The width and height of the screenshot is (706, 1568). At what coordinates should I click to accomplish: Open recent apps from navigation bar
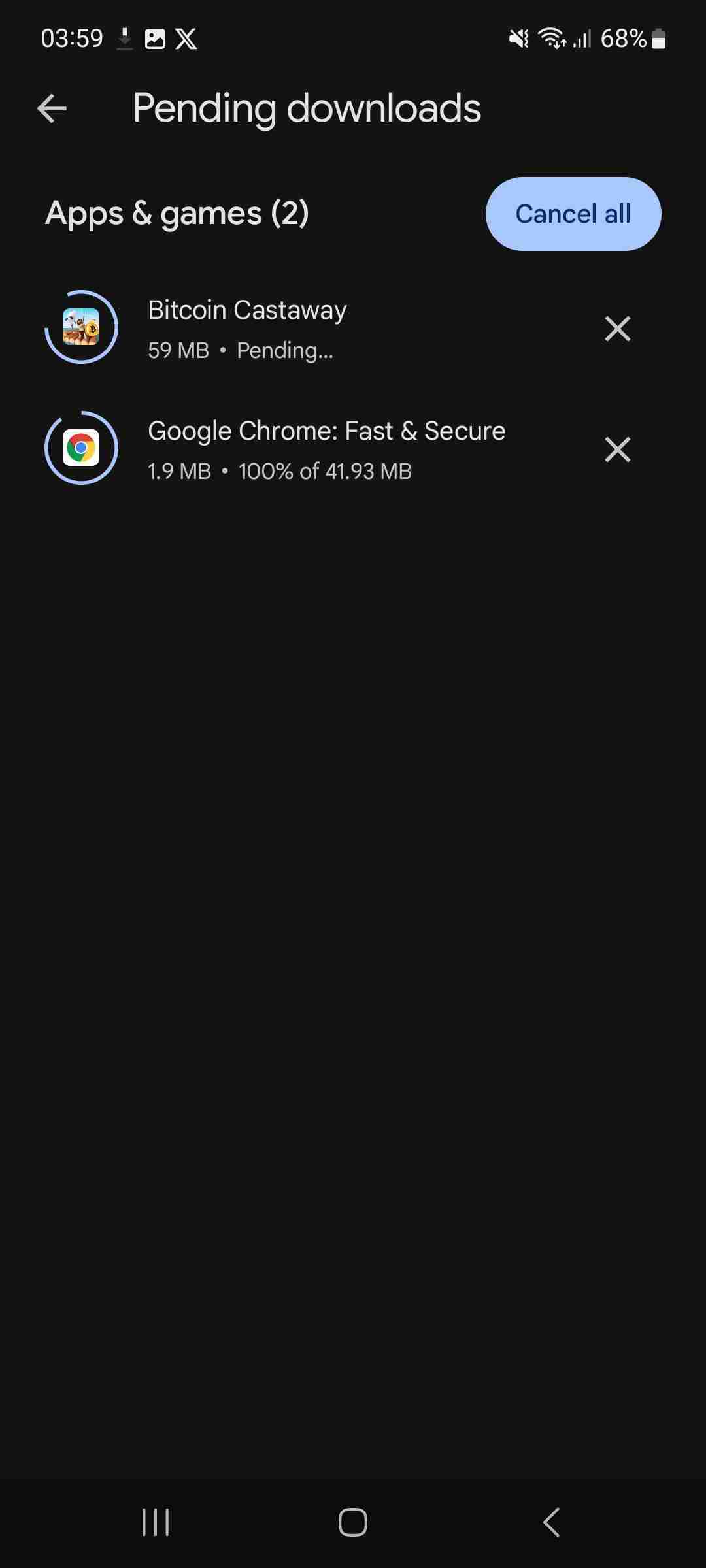[x=156, y=1522]
